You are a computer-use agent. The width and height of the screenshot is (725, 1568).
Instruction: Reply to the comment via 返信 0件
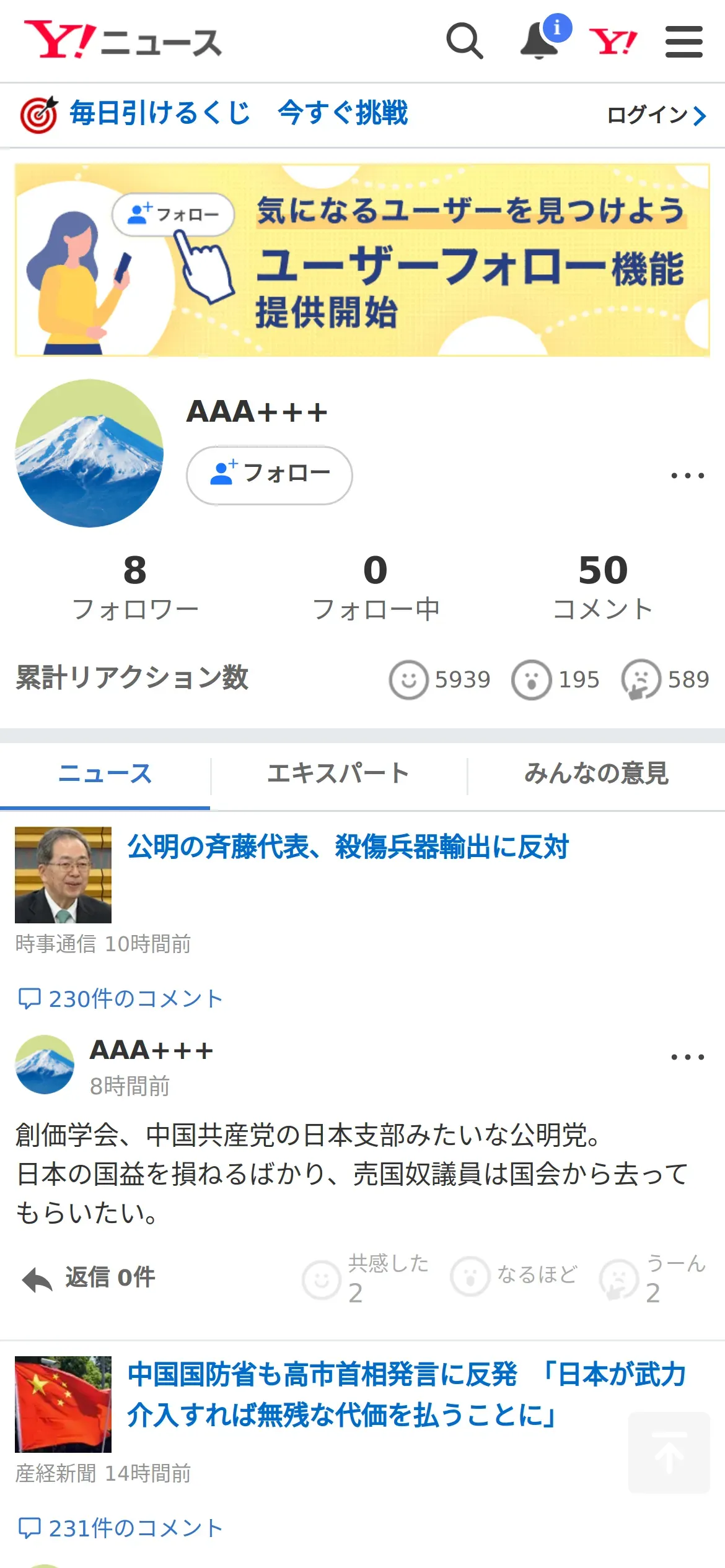click(89, 1278)
